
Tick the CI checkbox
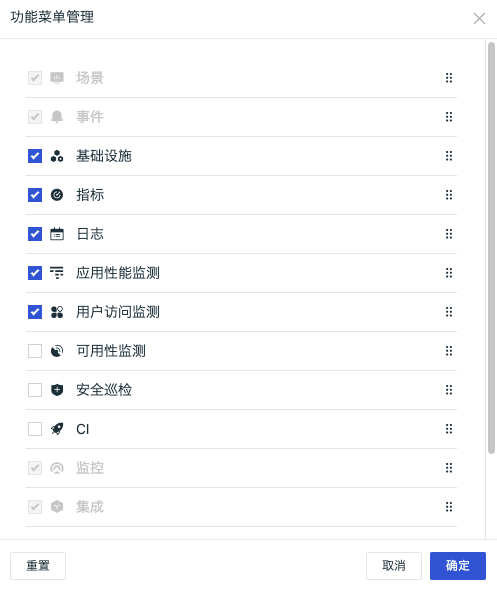(35, 429)
